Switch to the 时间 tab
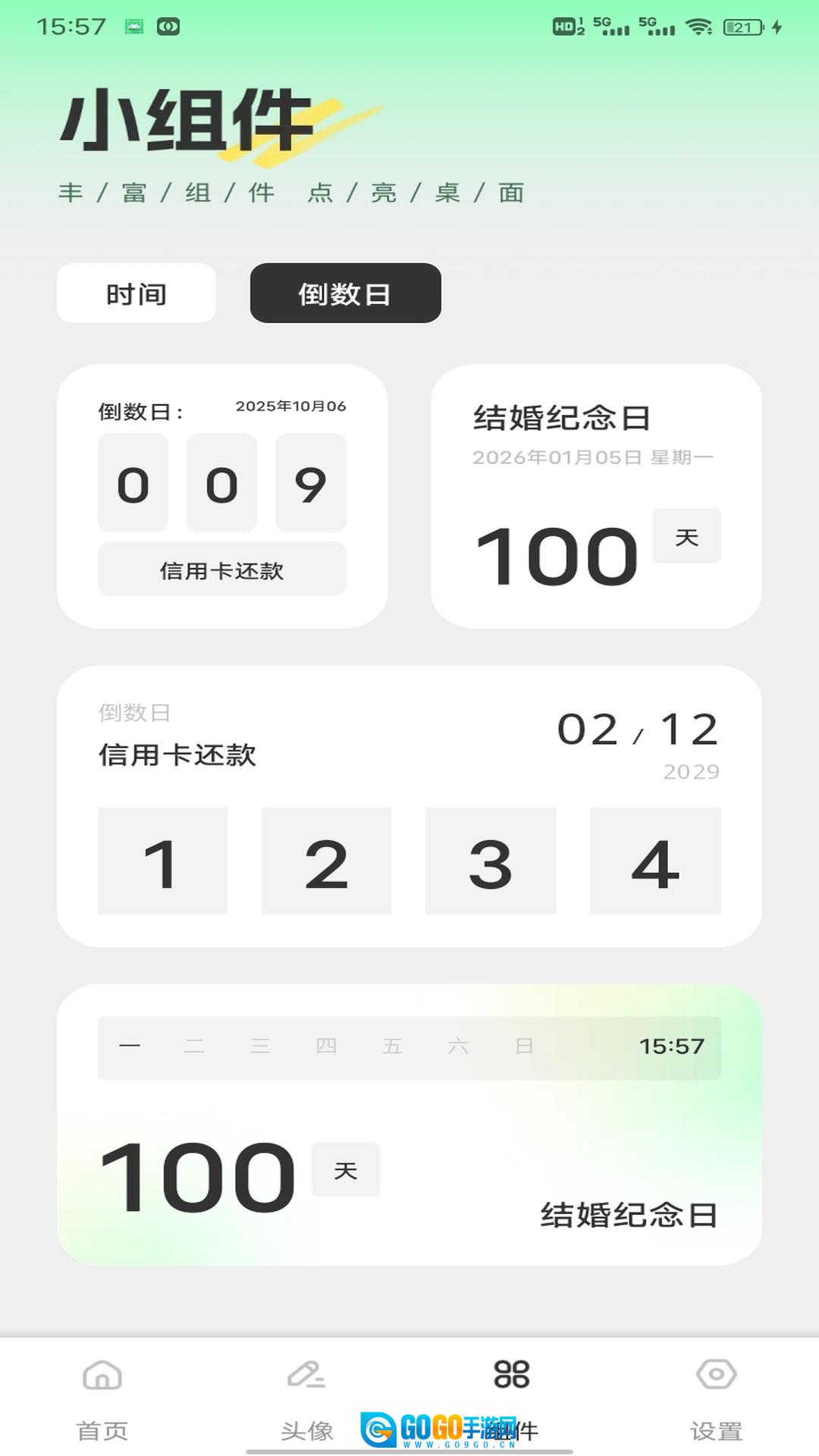The width and height of the screenshot is (819, 1456). point(136,293)
